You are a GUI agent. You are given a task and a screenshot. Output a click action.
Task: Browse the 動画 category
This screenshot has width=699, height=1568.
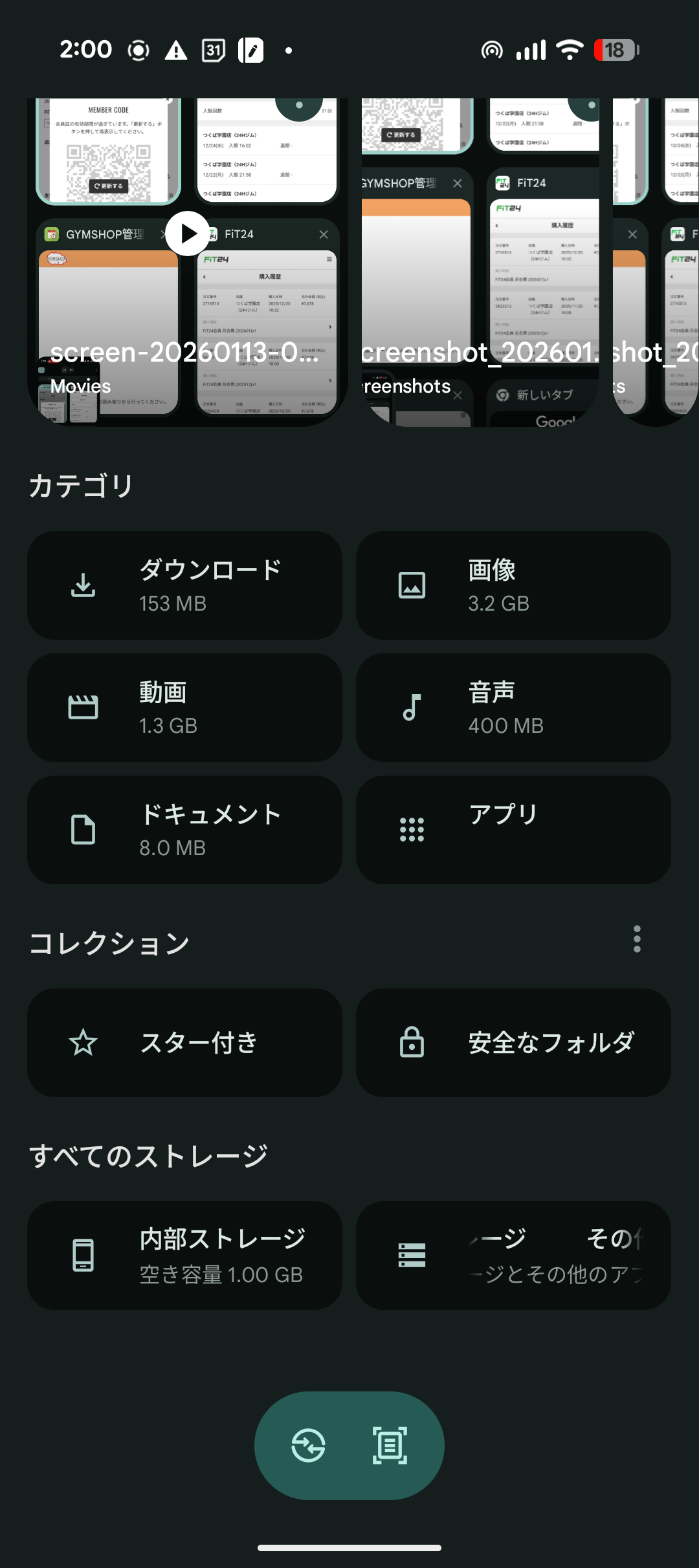pos(184,708)
